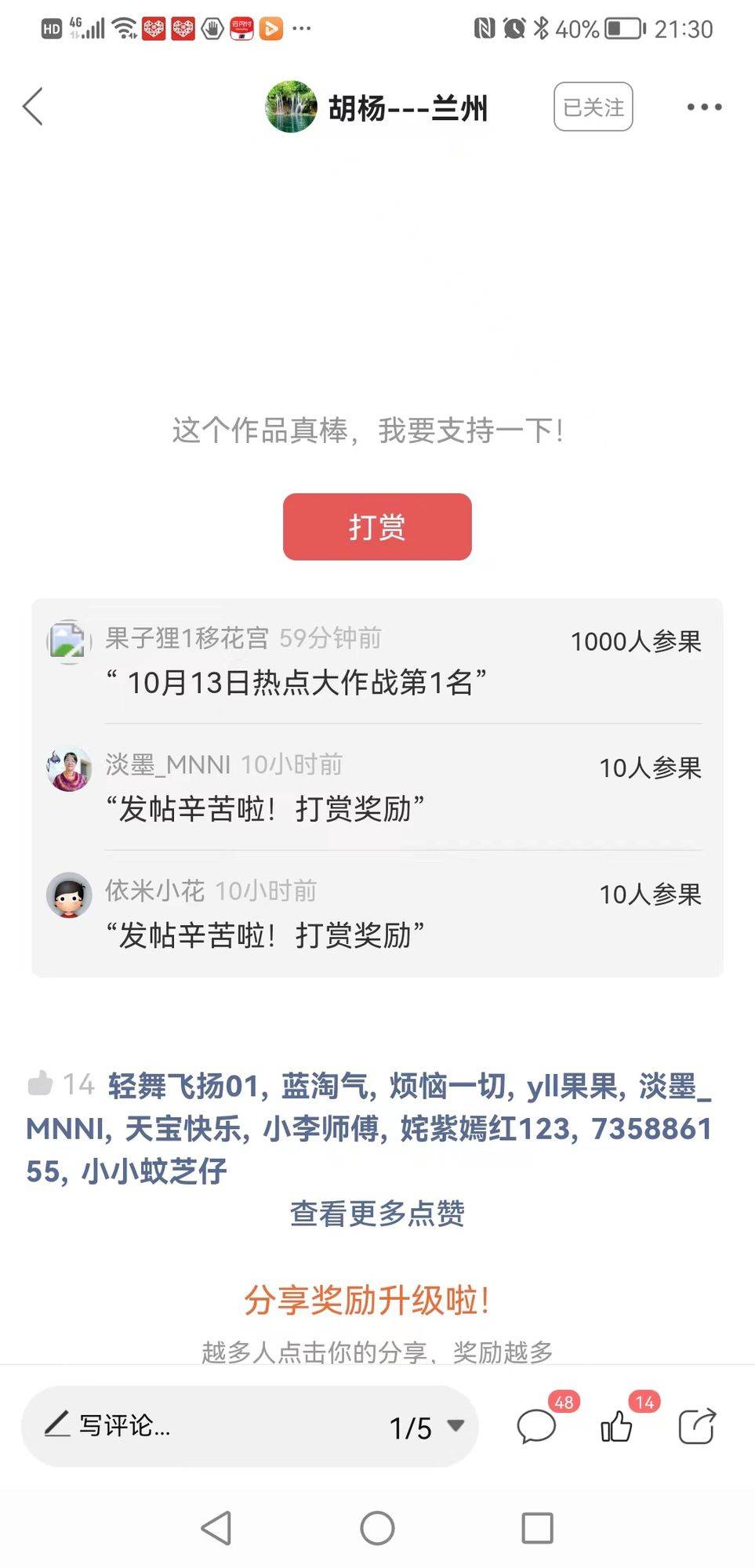Like the post with thumbs-up icon
Screen dimensions: 755x1568
(617, 1425)
